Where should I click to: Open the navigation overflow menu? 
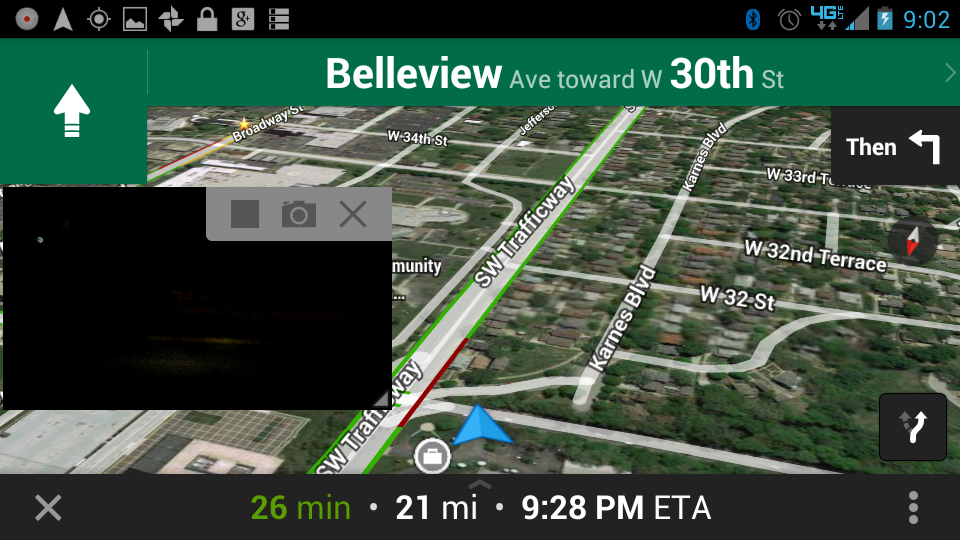[913, 508]
